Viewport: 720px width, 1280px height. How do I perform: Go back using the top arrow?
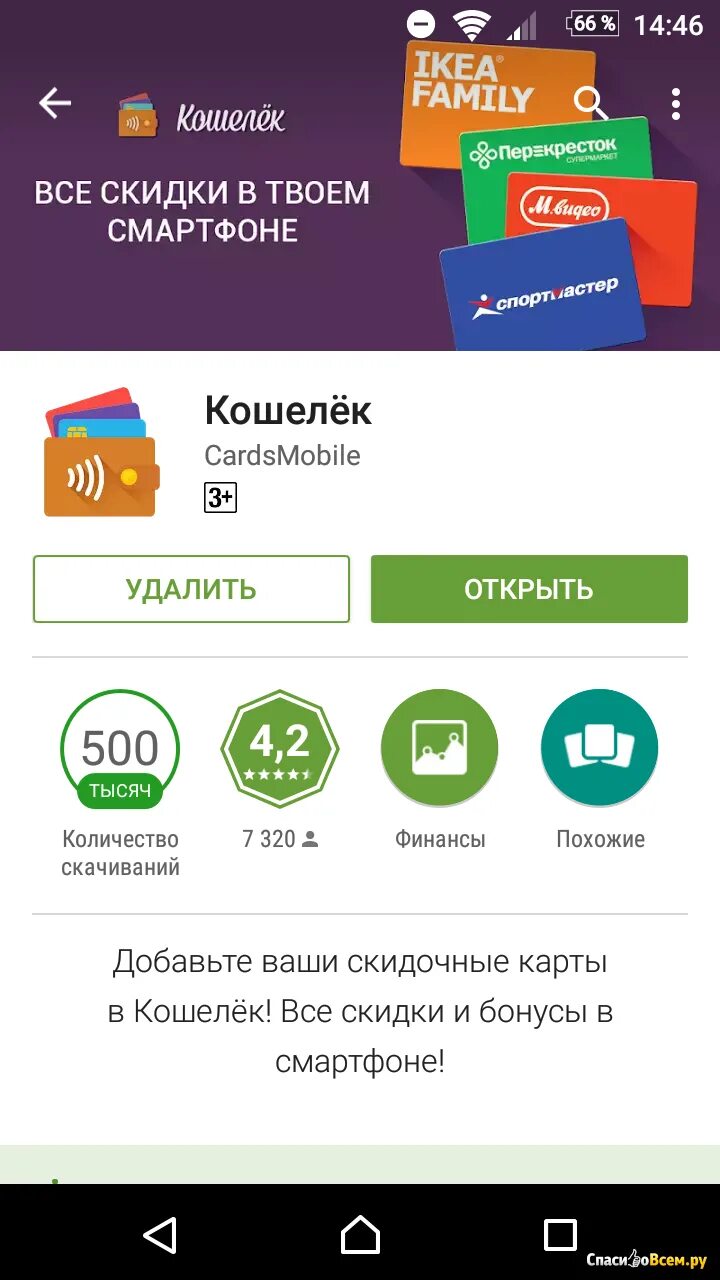[55, 104]
